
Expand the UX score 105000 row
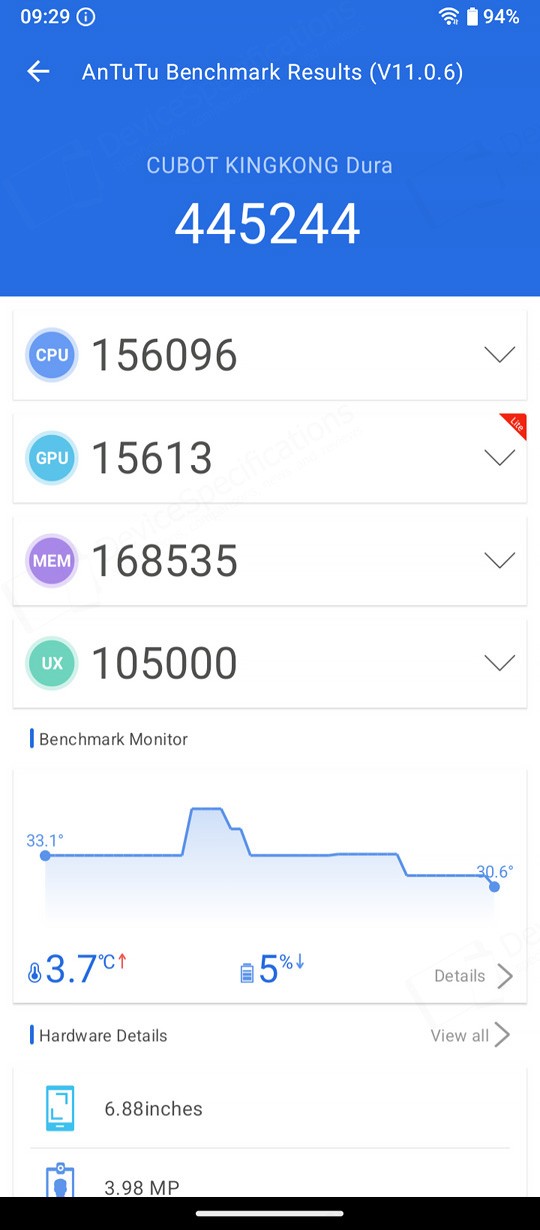[x=270, y=663]
